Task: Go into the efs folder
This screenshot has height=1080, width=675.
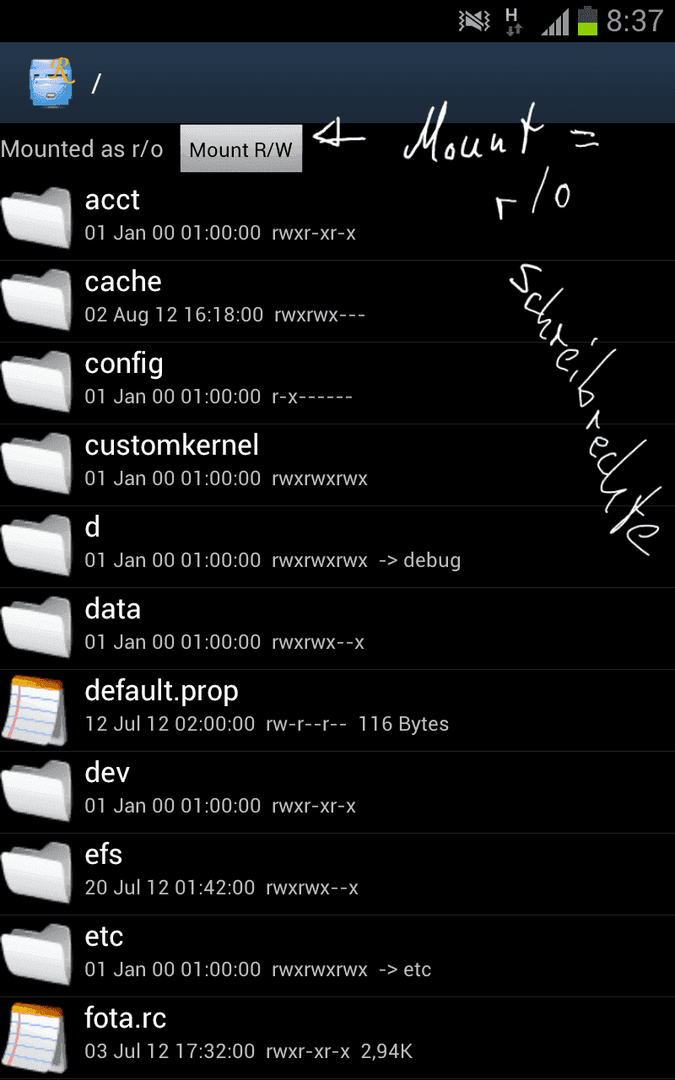Action: click(338, 875)
